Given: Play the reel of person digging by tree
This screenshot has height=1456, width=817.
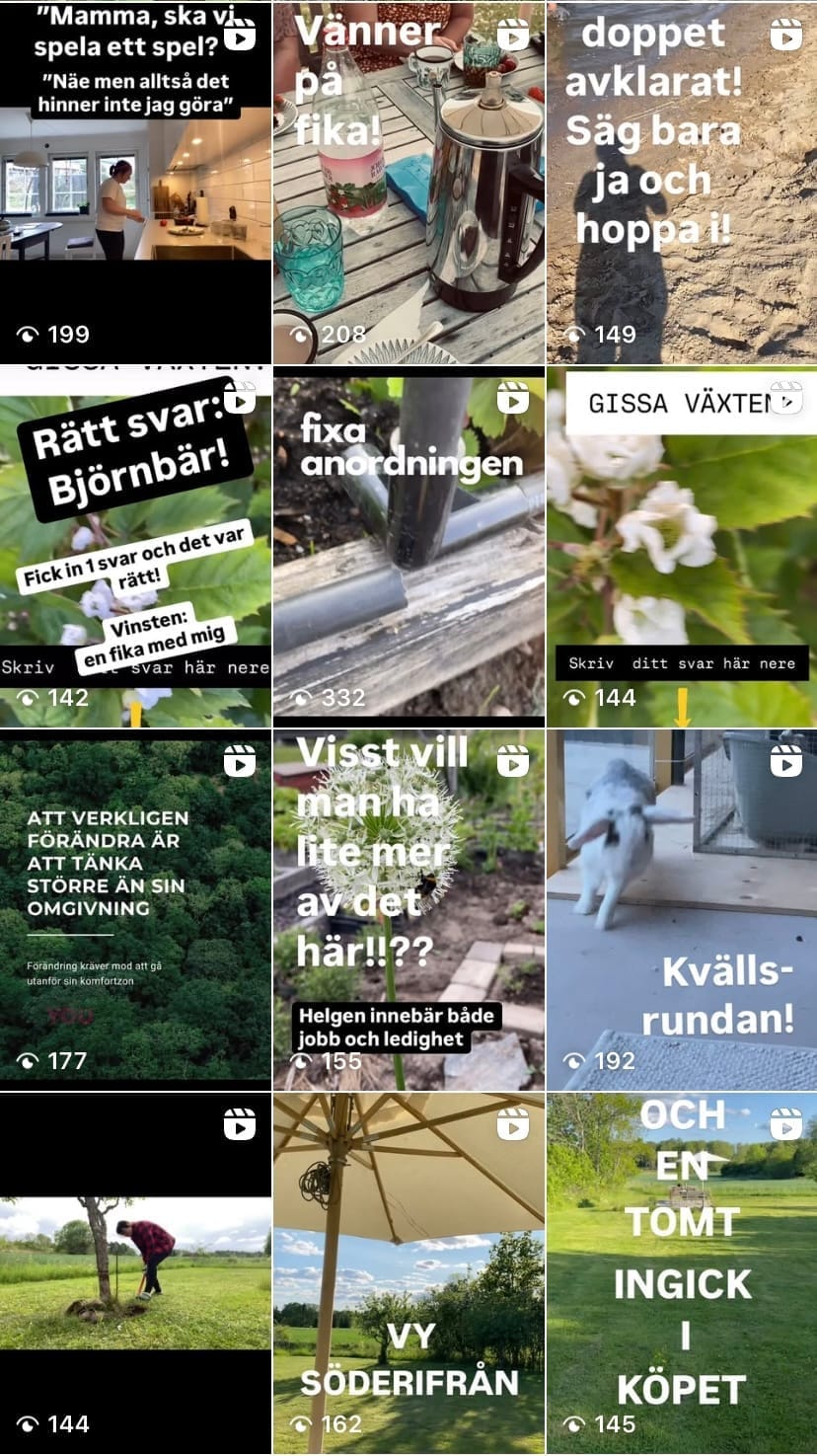Looking at the screenshot, I should (135, 1272).
